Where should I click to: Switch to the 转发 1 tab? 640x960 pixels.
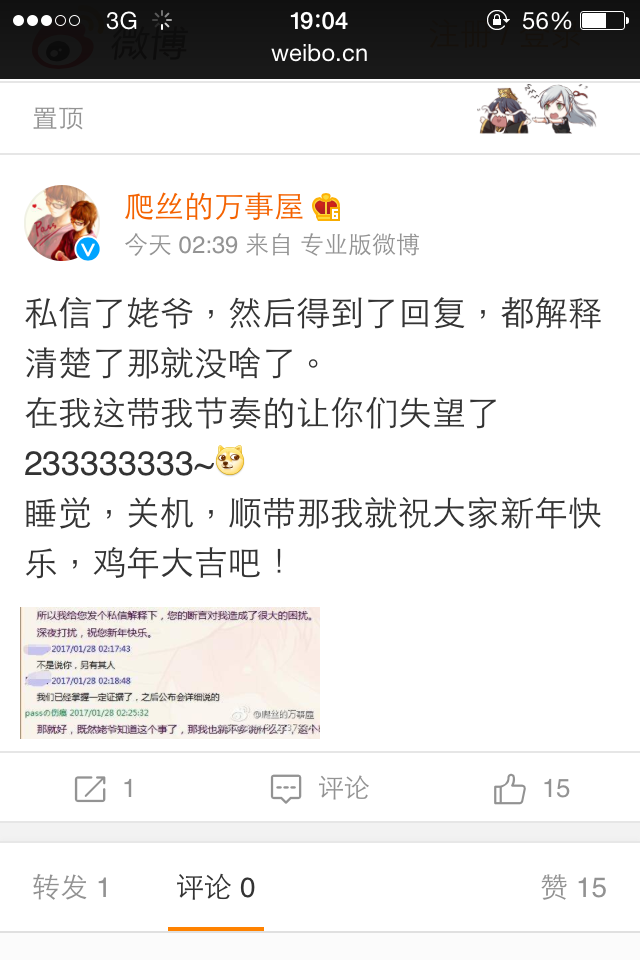click(x=71, y=887)
